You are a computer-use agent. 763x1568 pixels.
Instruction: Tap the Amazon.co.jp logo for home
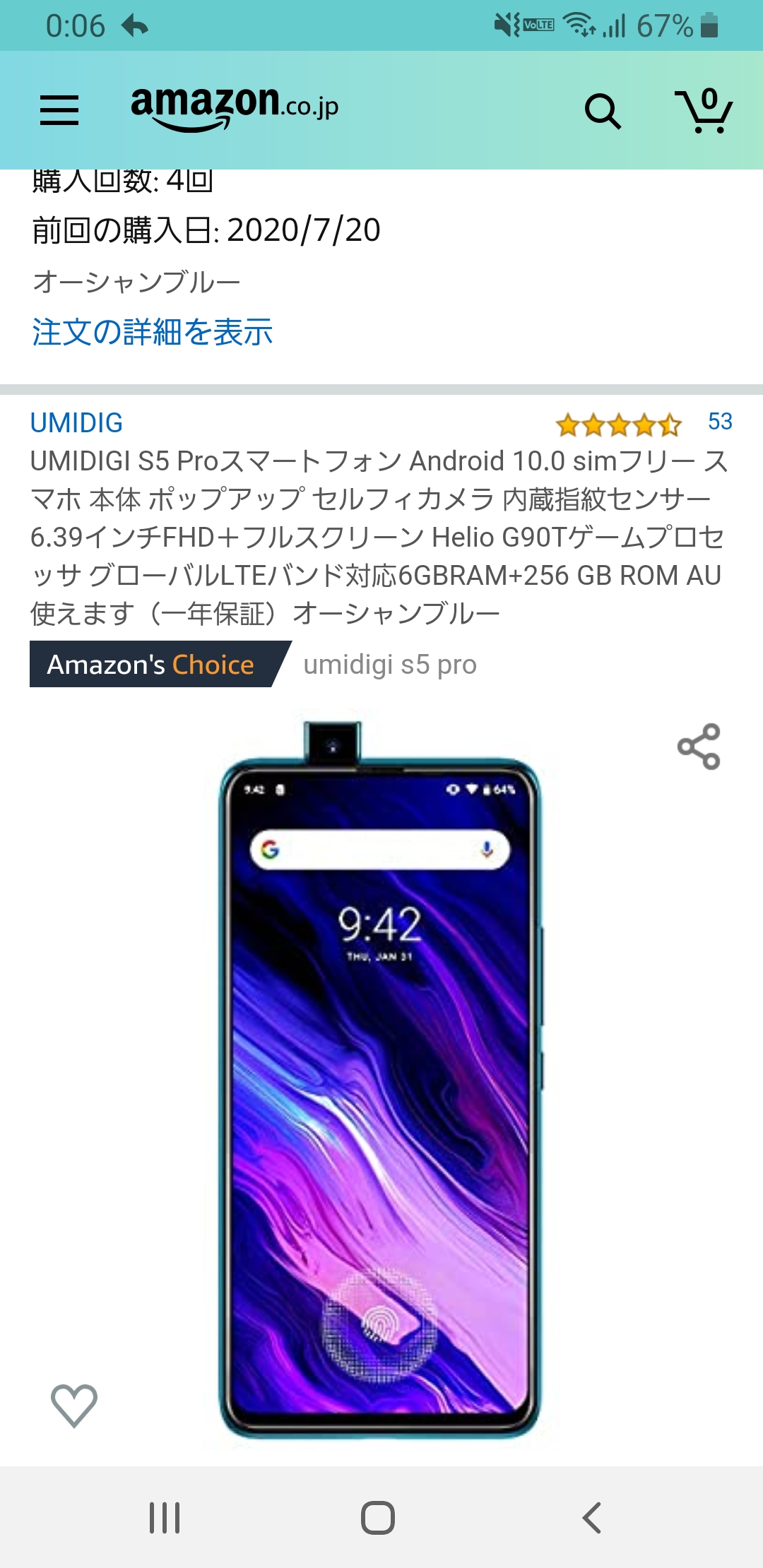click(x=234, y=107)
